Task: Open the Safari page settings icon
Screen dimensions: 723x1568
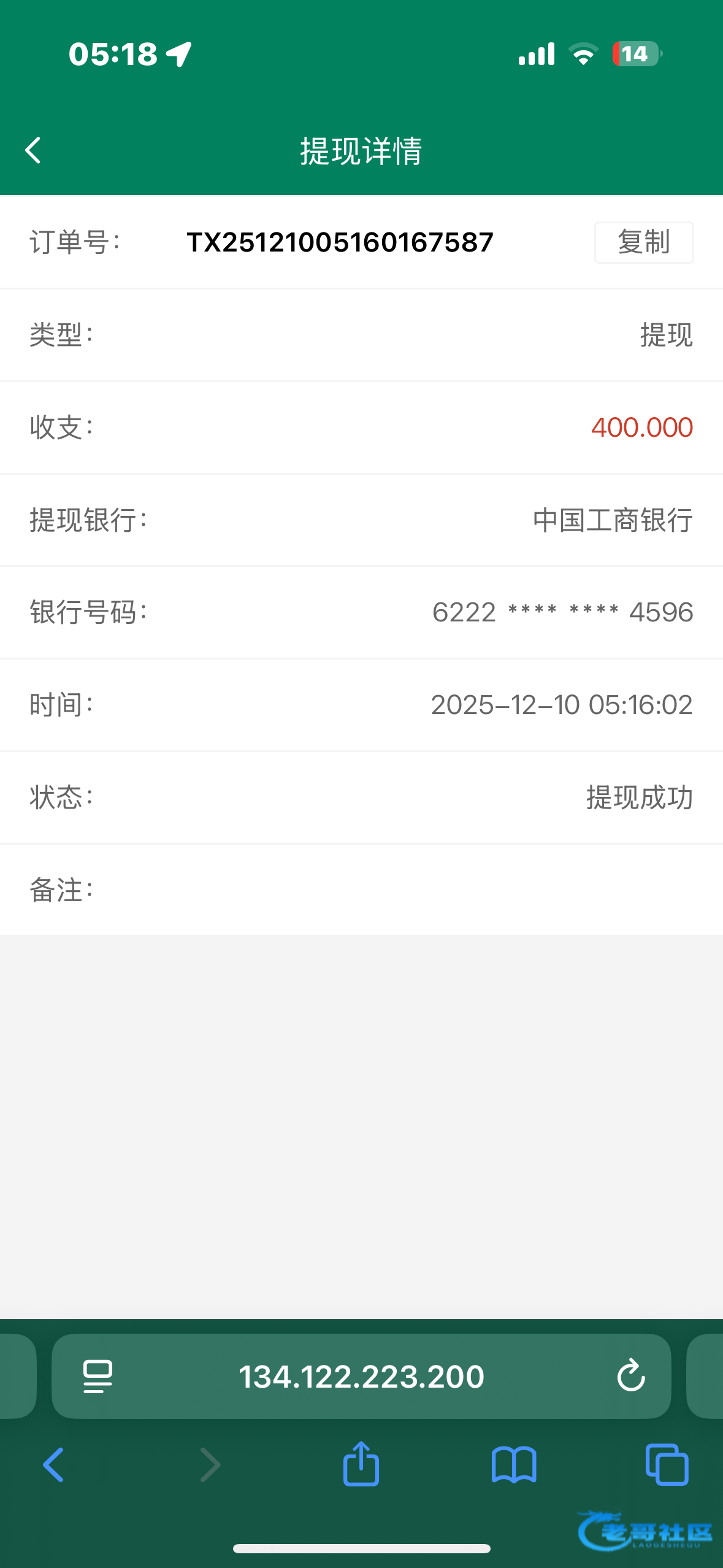Action: [98, 1376]
